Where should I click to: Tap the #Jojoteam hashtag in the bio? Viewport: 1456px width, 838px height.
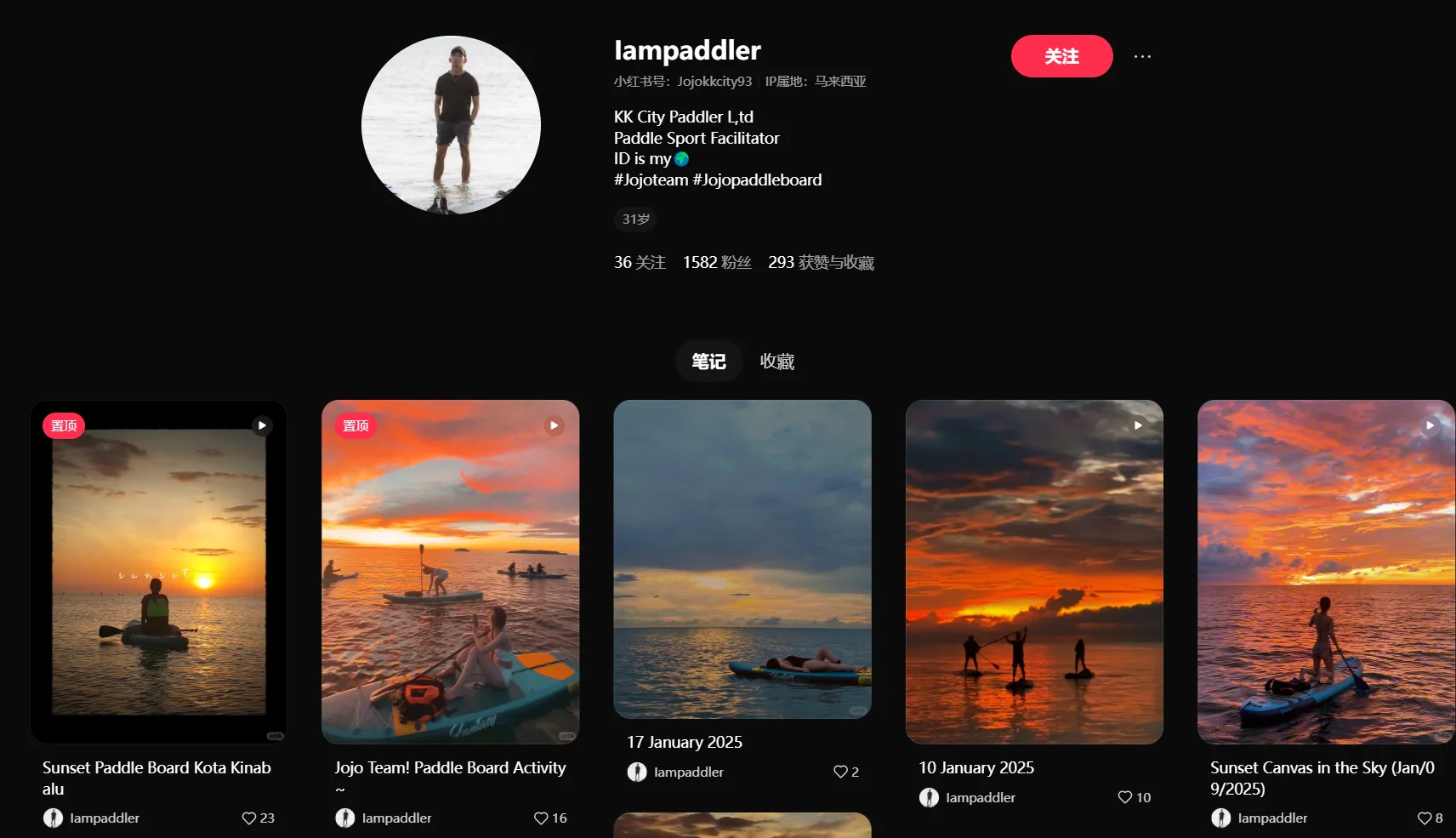651,180
